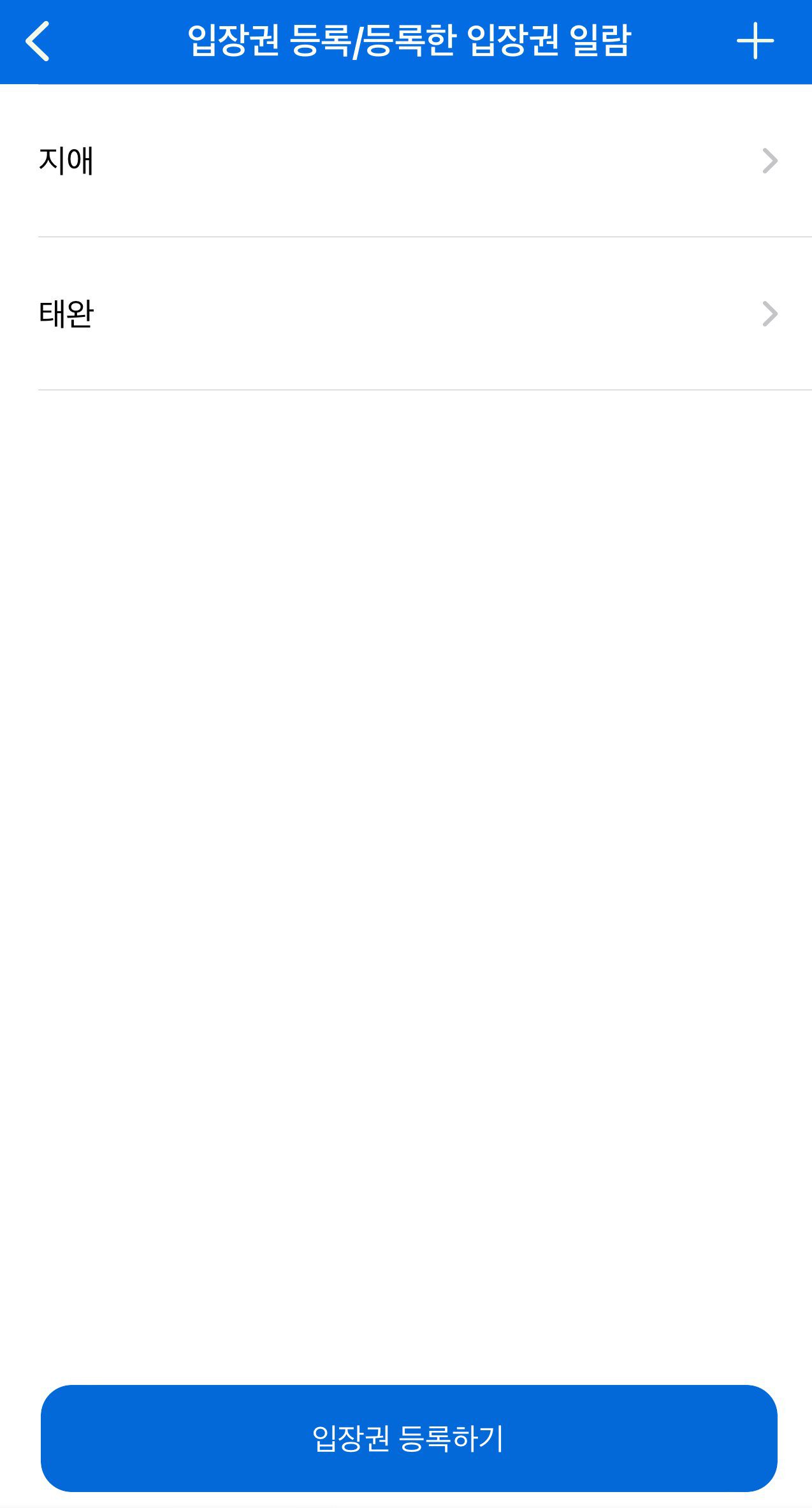Tap the plus icon to add a ticket
The width and height of the screenshot is (812, 1508).
point(755,41)
